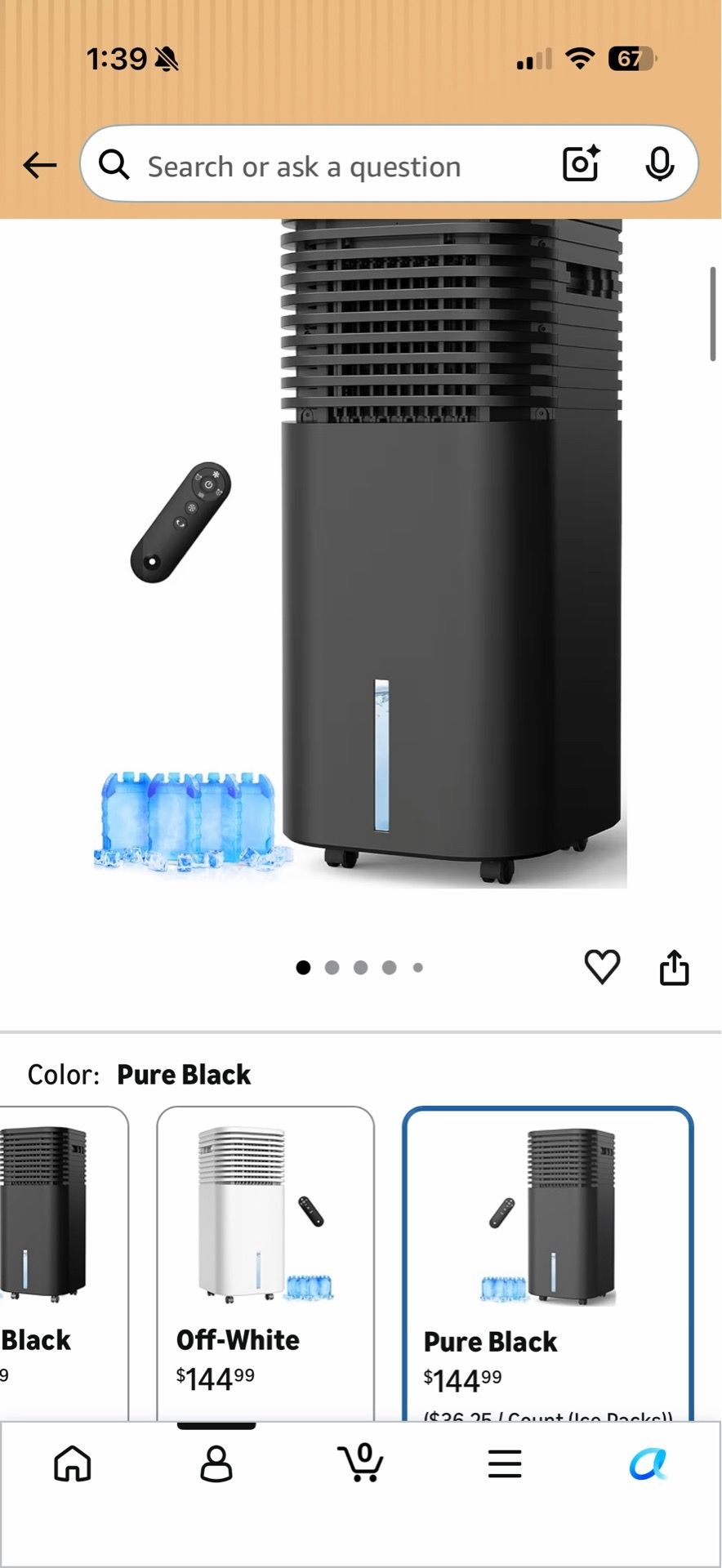Share this product

tap(674, 968)
